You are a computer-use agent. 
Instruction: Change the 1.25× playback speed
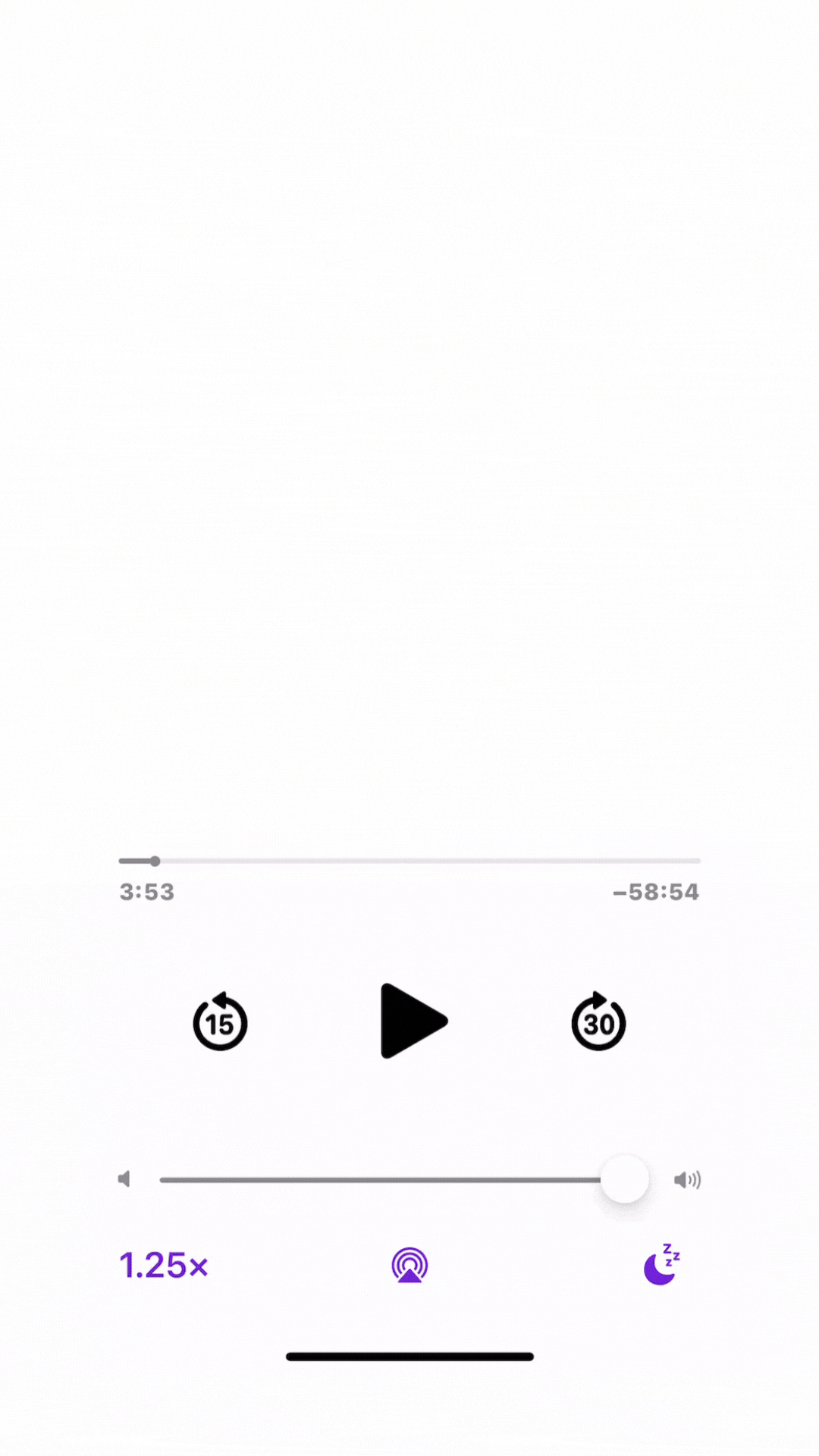tap(164, 1266)
